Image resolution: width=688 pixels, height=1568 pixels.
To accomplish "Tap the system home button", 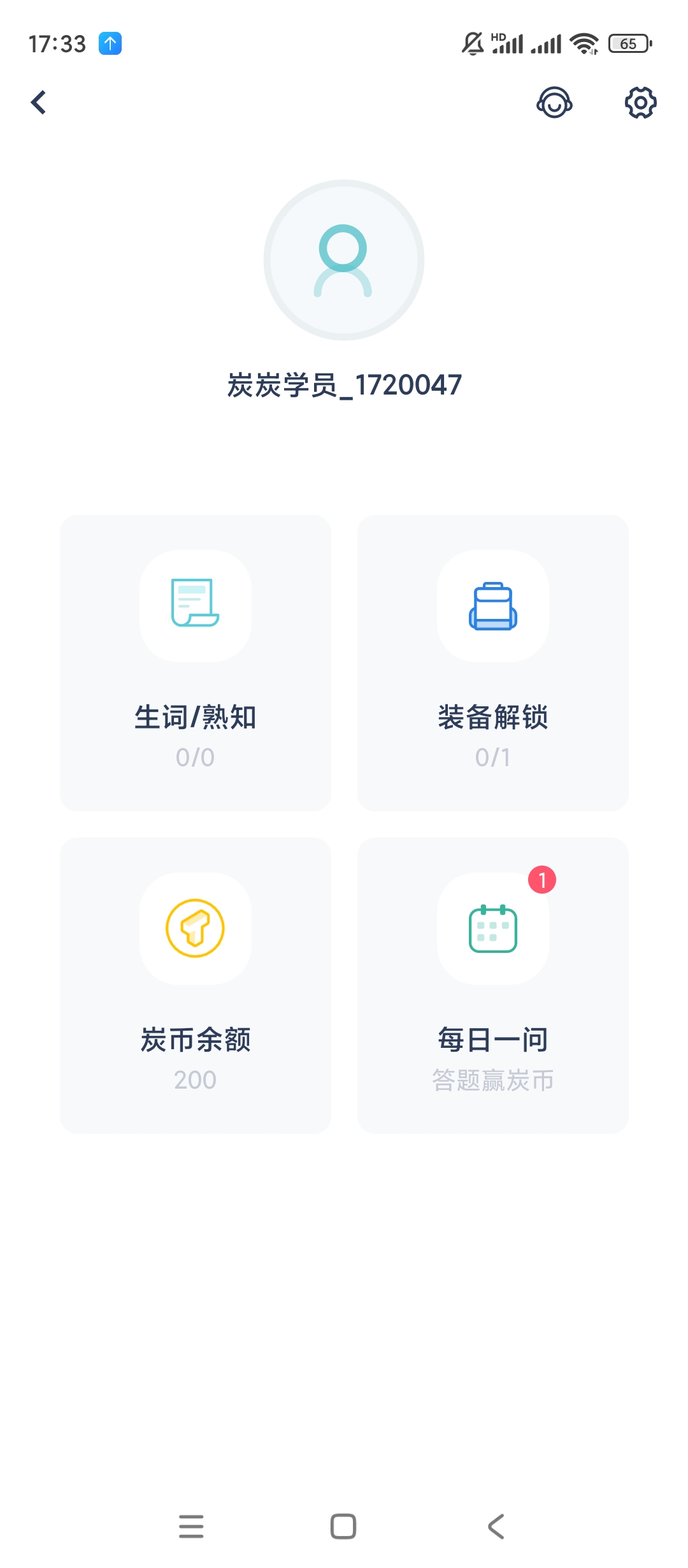I will click(x=343, y=1526).
